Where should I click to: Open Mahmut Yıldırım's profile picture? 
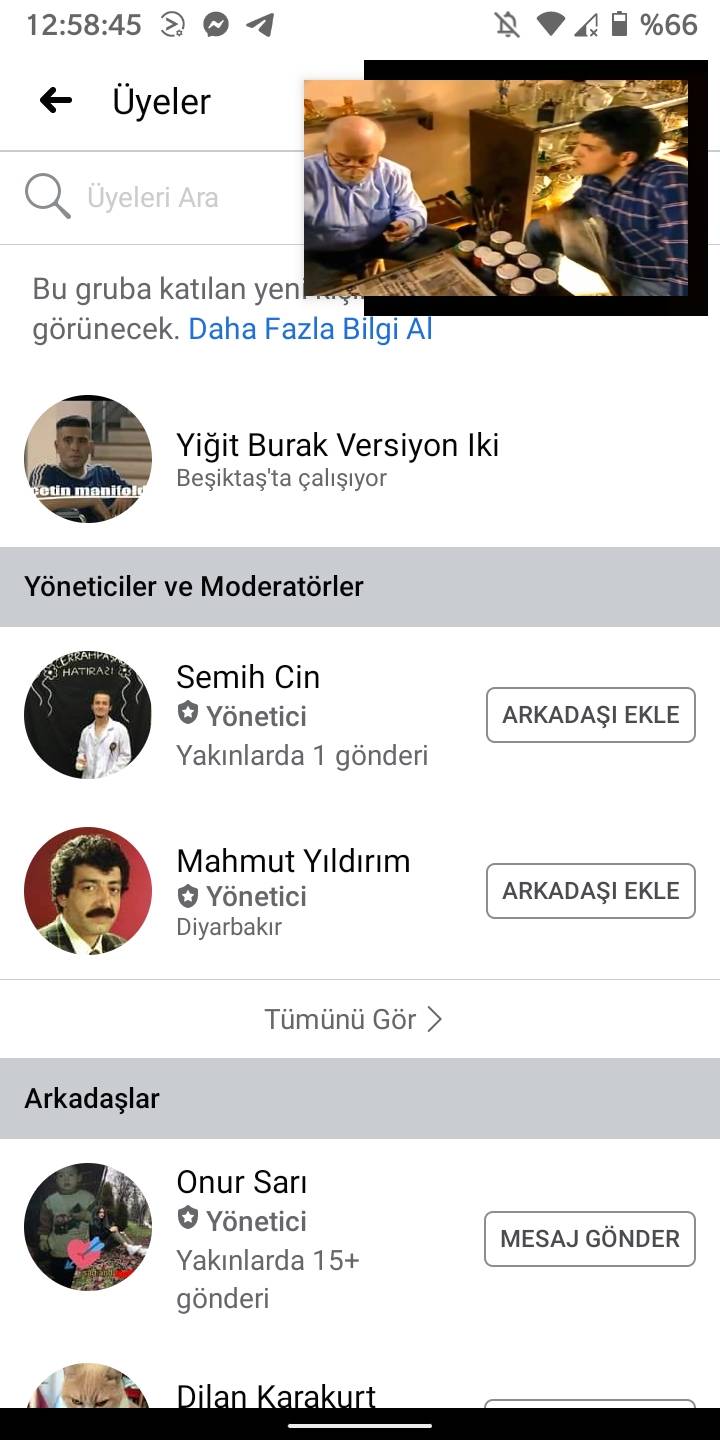87,891
